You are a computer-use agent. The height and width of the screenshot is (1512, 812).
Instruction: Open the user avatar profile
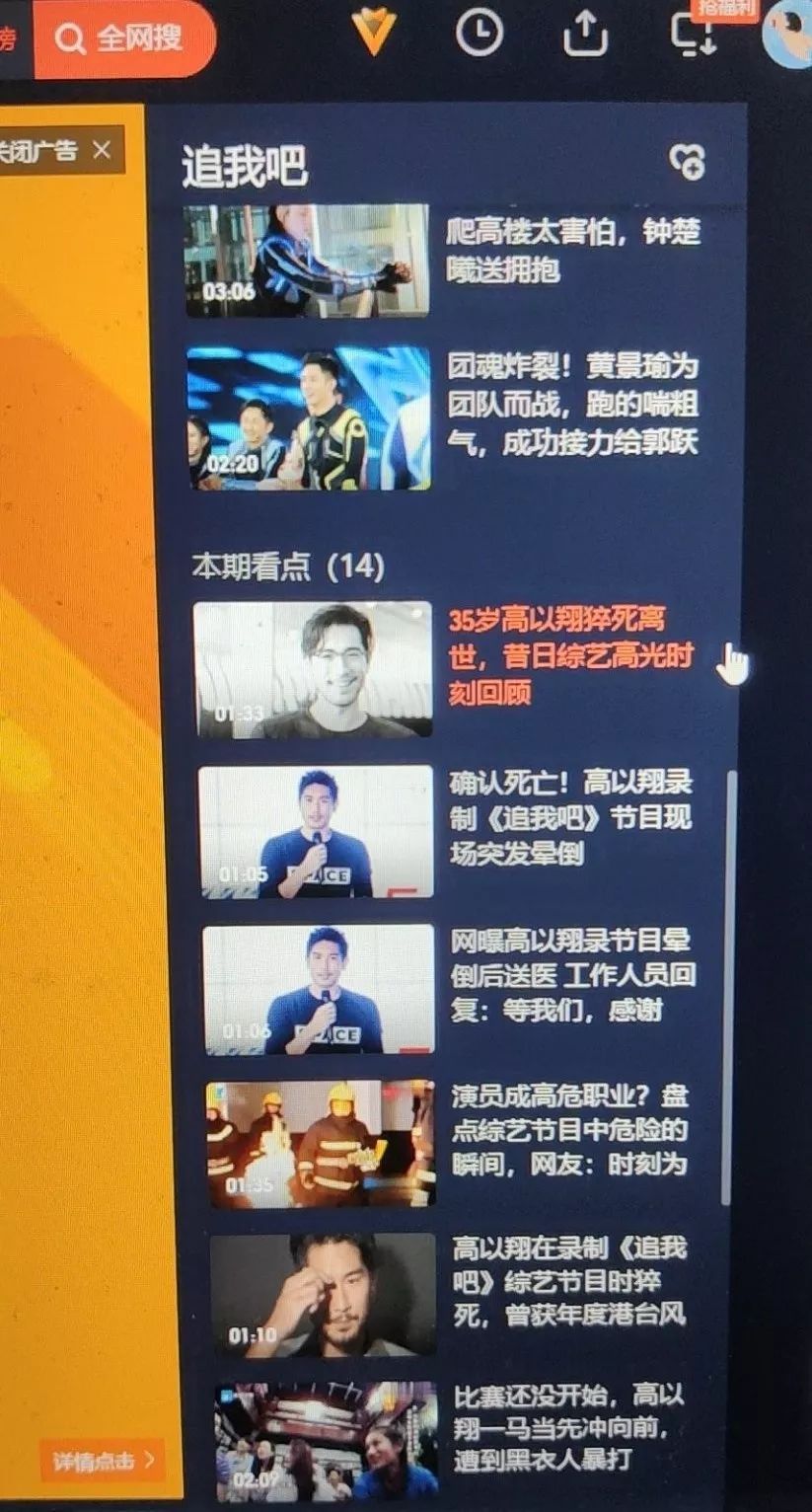coord(790,34)
